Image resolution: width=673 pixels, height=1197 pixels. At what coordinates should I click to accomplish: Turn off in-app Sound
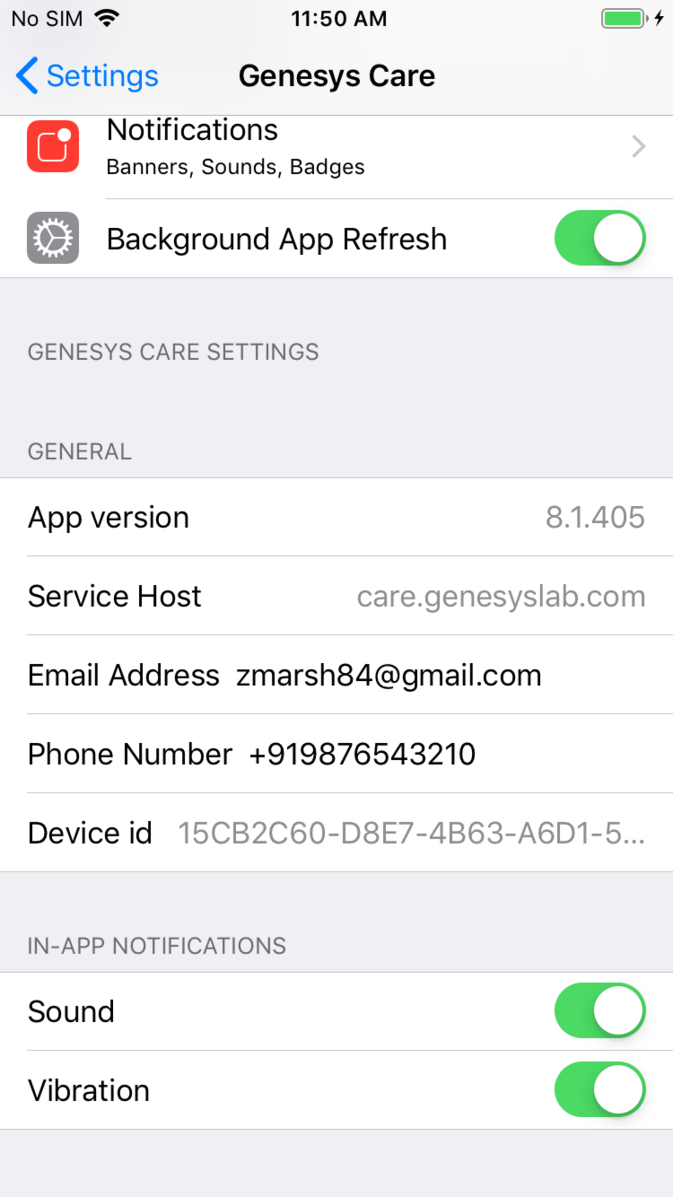coord(600,1011)
